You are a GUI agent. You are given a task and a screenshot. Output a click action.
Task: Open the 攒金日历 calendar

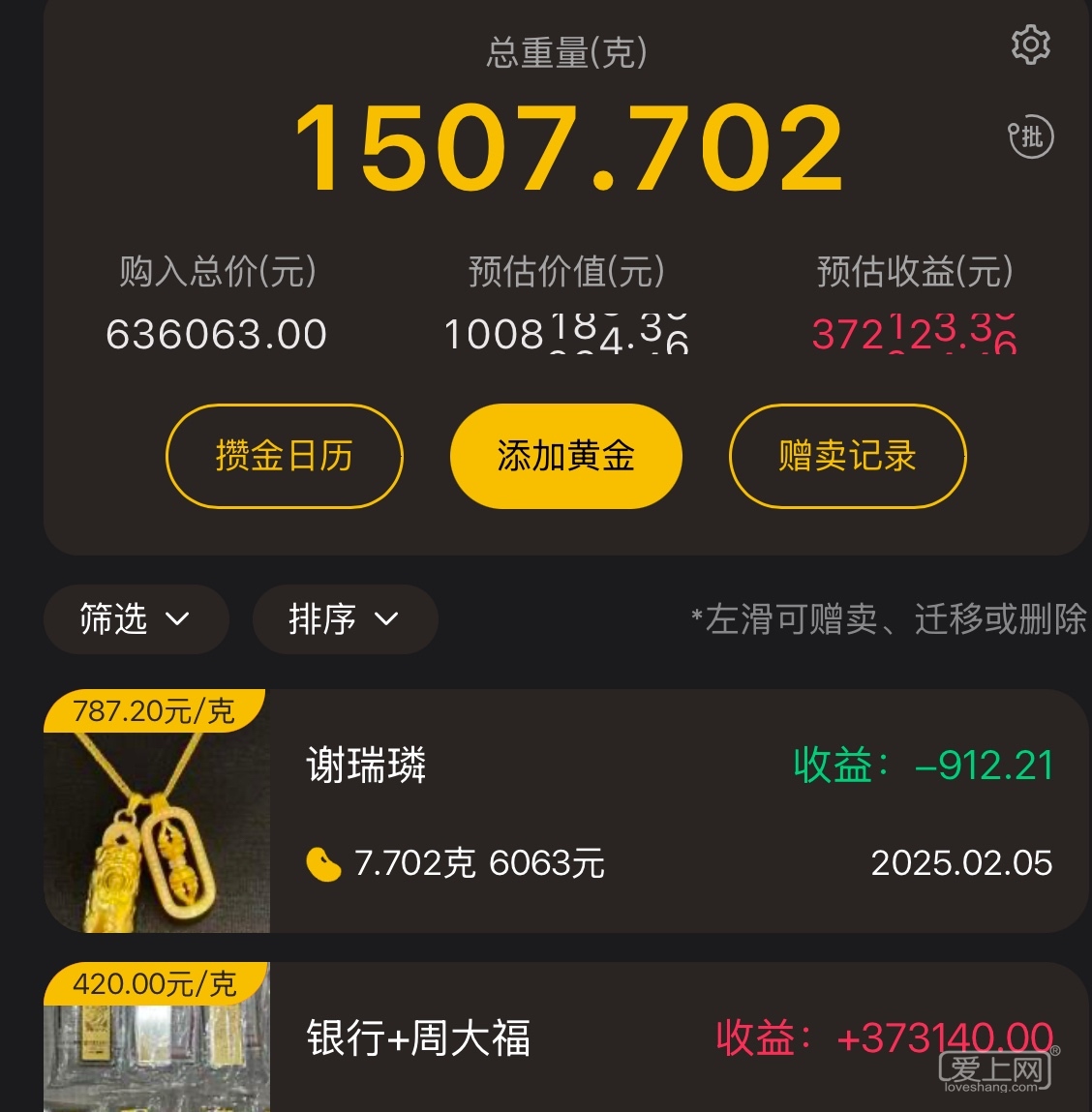[284, 456]
